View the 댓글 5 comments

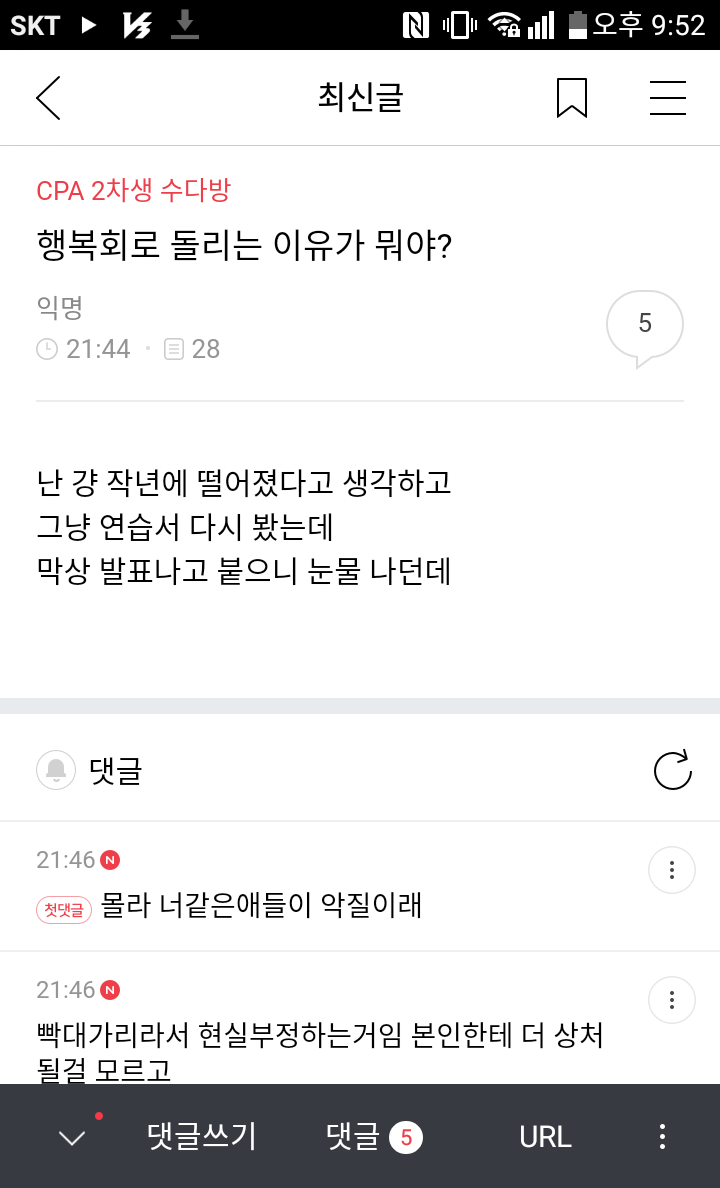[x=374, y=1137]
